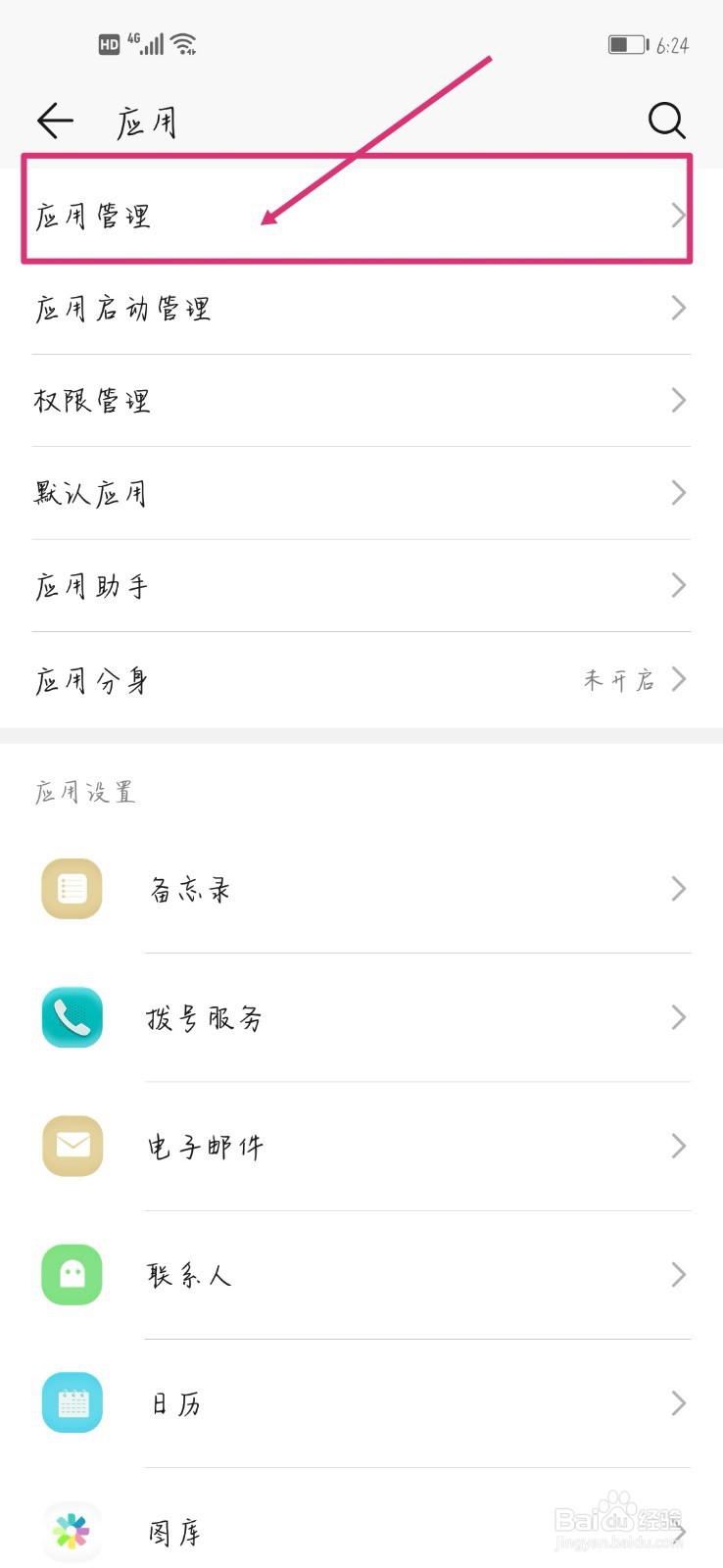Expand 权限管理 using the right arrow

point(678,400)
